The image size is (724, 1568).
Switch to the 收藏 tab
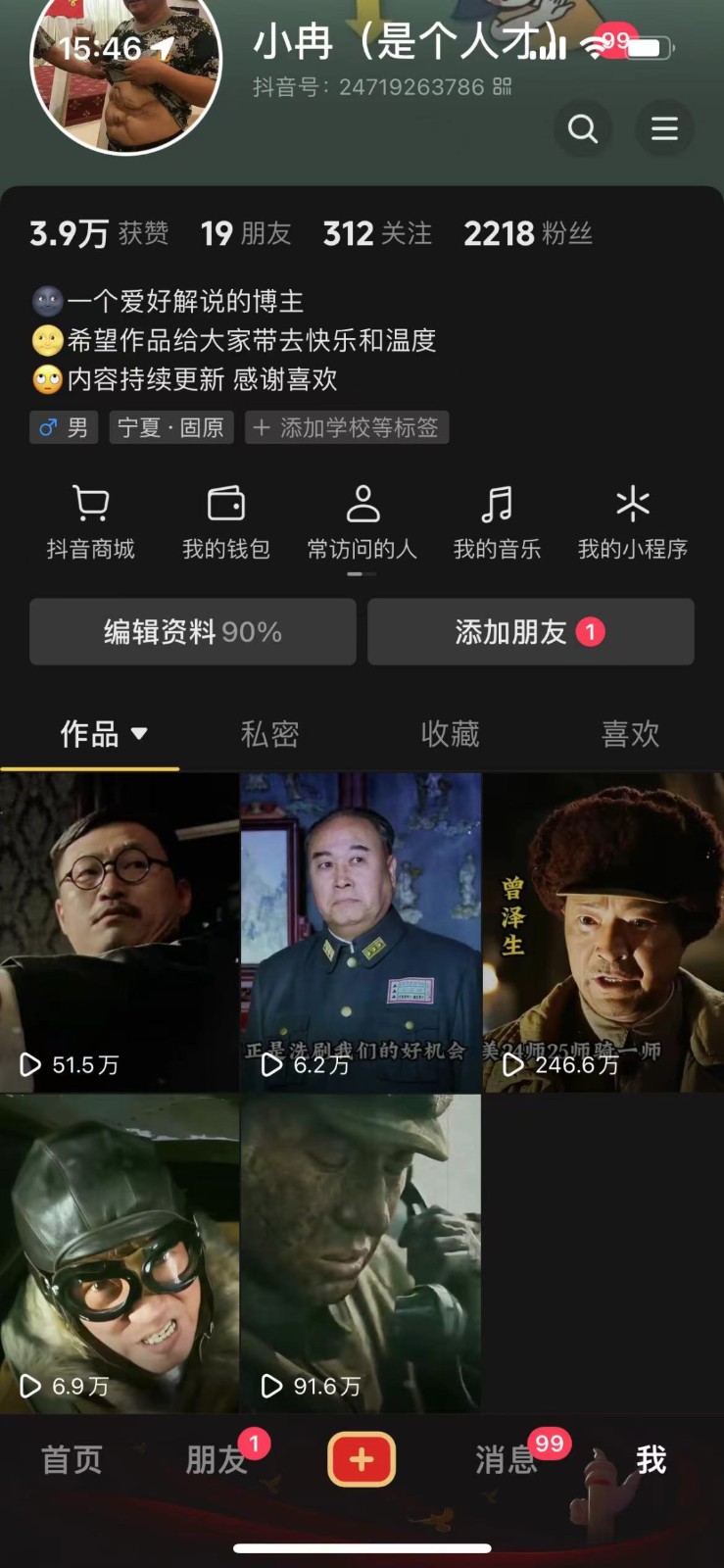click(450, 734)
